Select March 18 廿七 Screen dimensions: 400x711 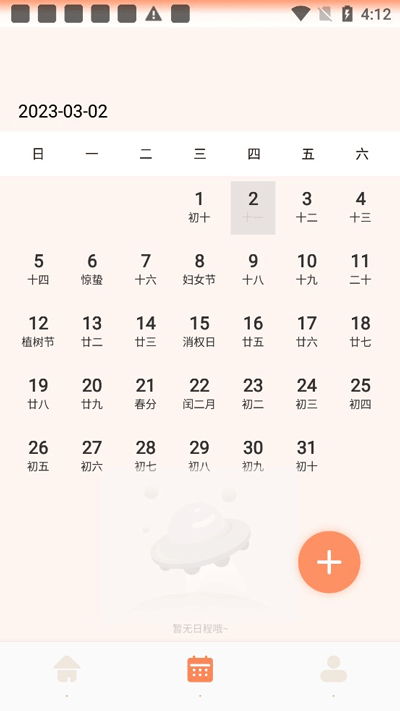click(361, 332)
